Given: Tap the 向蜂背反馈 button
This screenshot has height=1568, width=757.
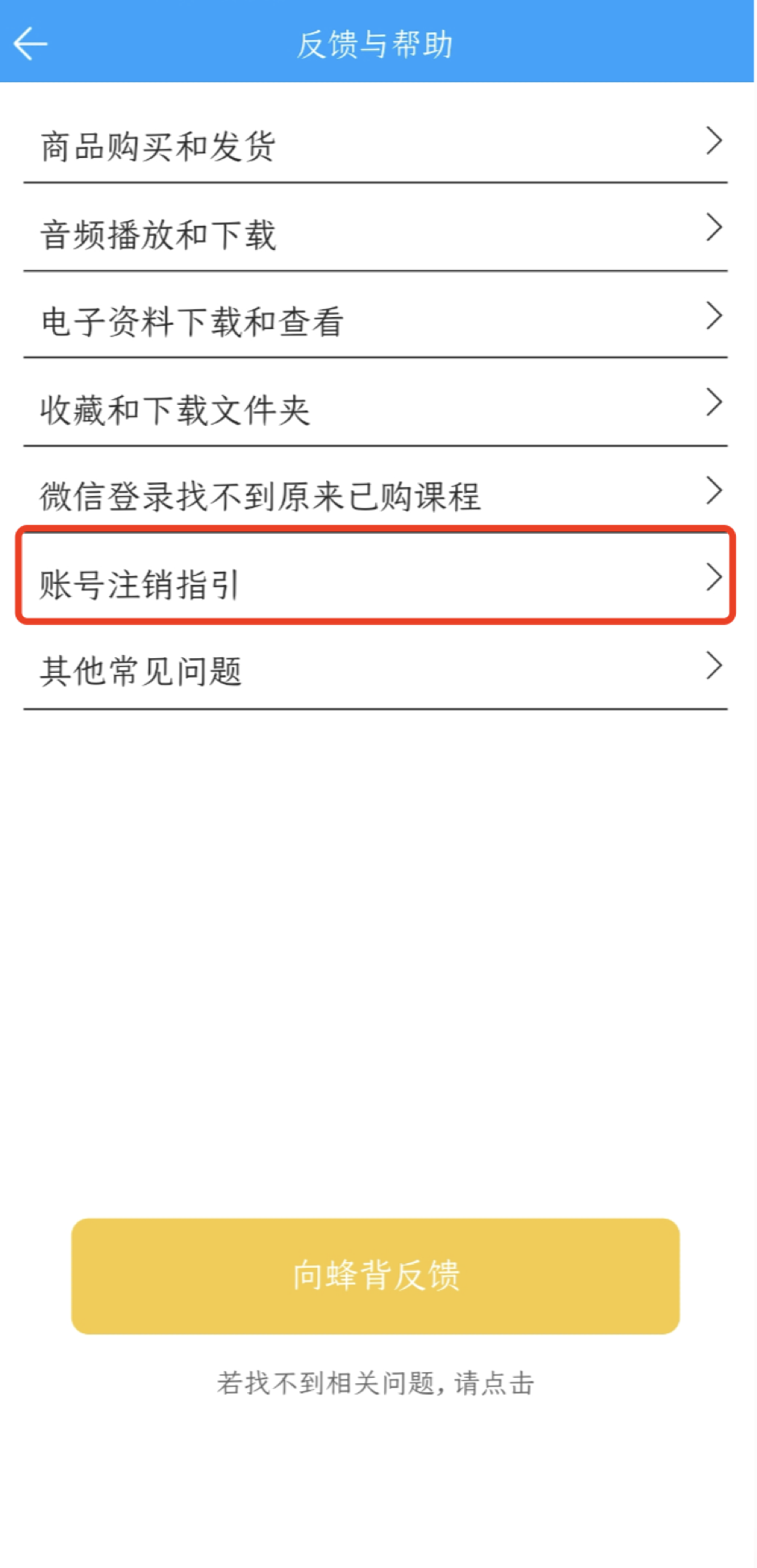Looking at the screenshot, I should pyautogui.click(x=375, y=1275).
